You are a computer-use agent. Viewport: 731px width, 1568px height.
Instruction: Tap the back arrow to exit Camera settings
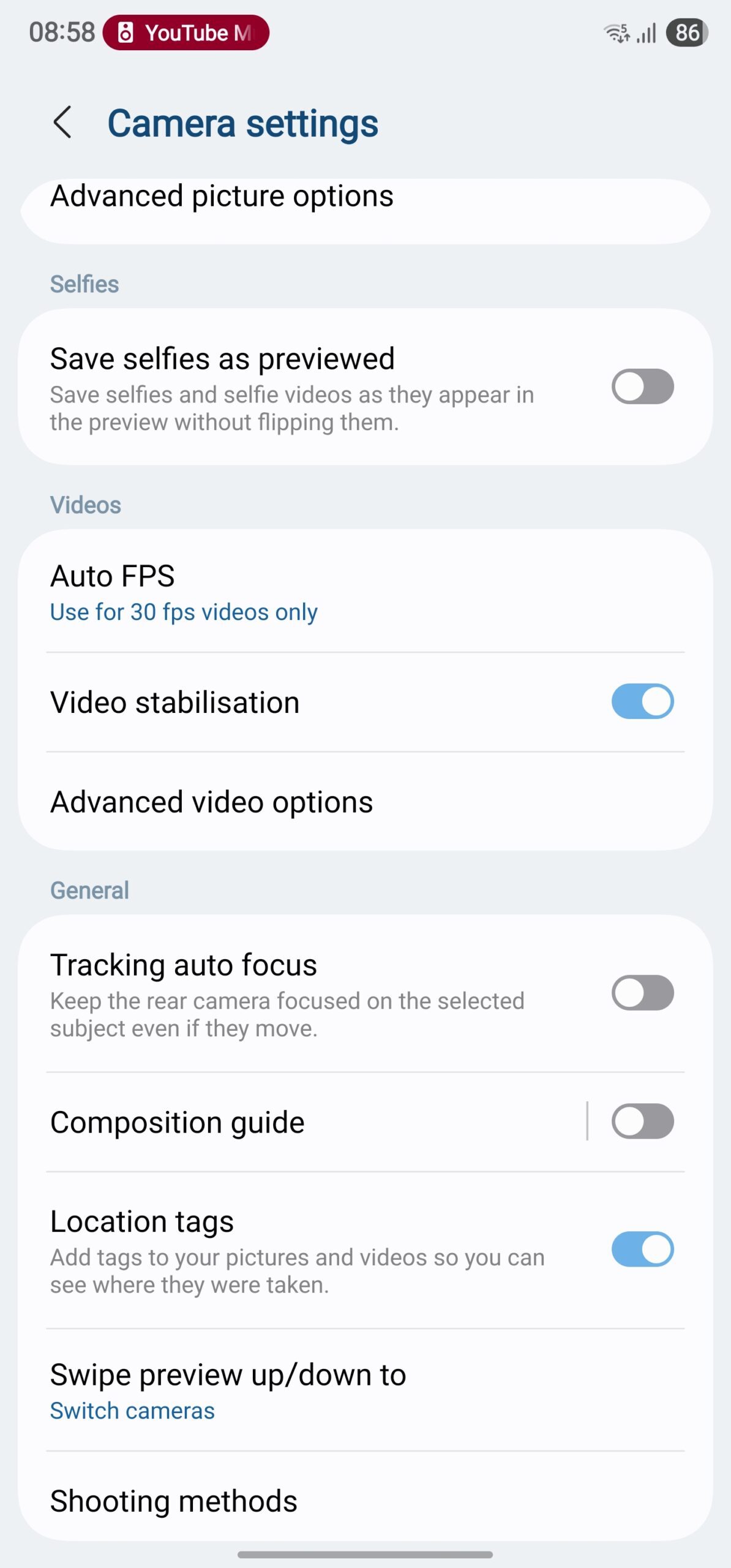point(63,123)
